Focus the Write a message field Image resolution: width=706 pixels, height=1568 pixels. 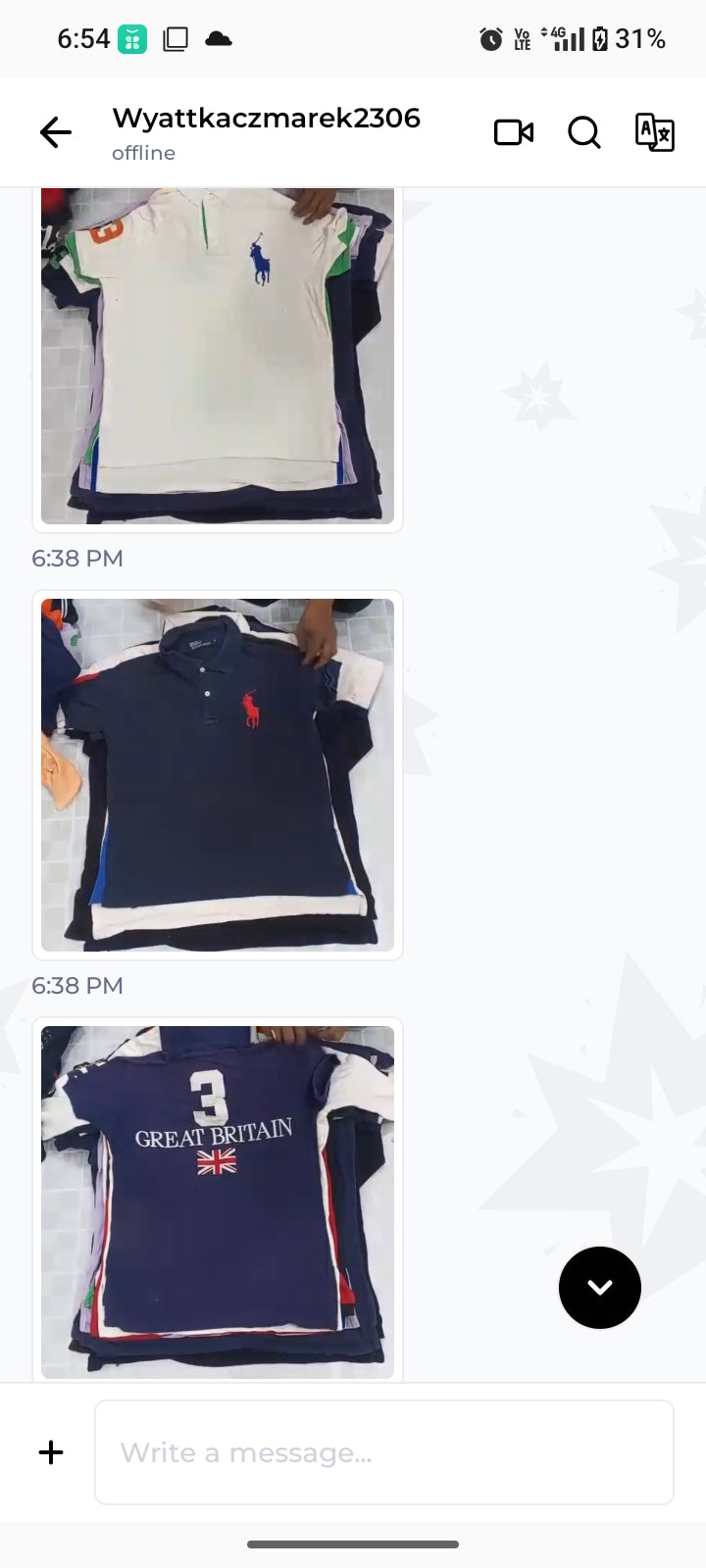(384, 1452)
